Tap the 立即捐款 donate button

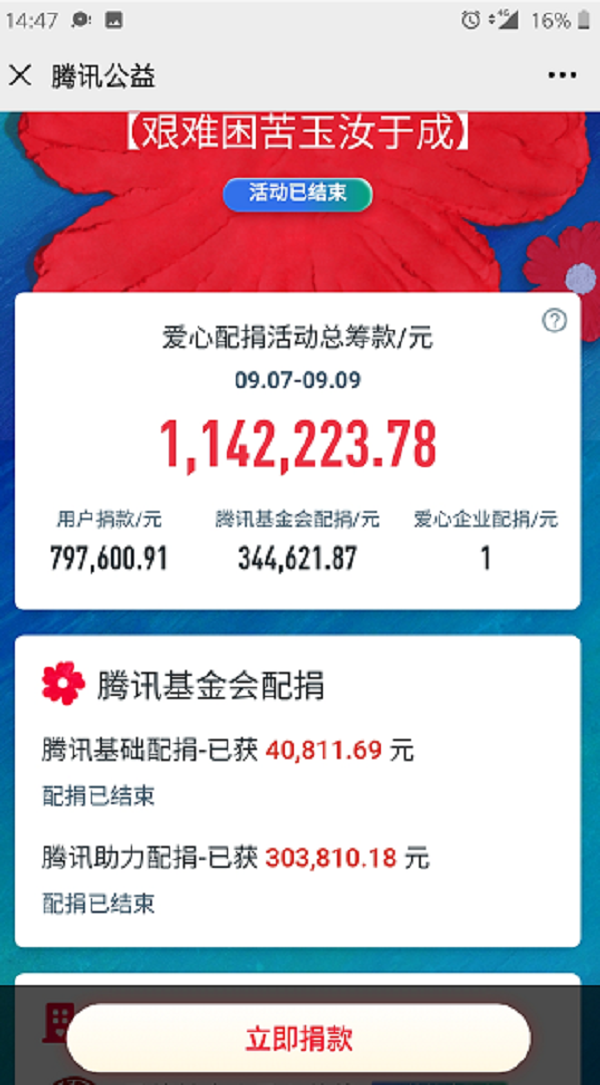click(299, 1038)
